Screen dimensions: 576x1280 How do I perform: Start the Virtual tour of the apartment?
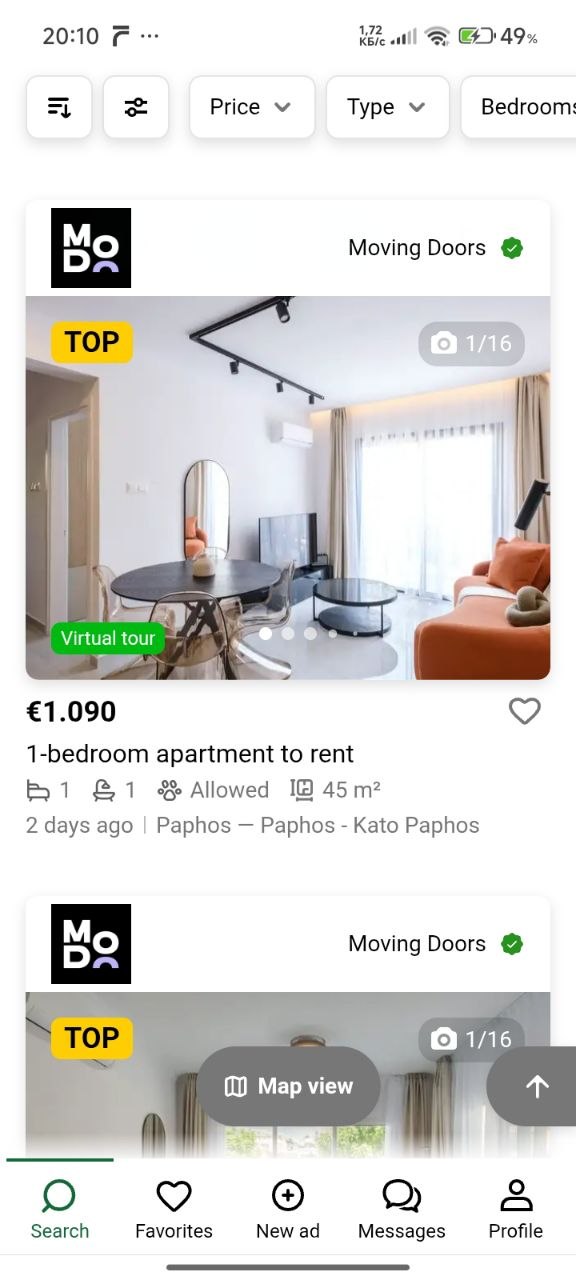pos(108,638)
